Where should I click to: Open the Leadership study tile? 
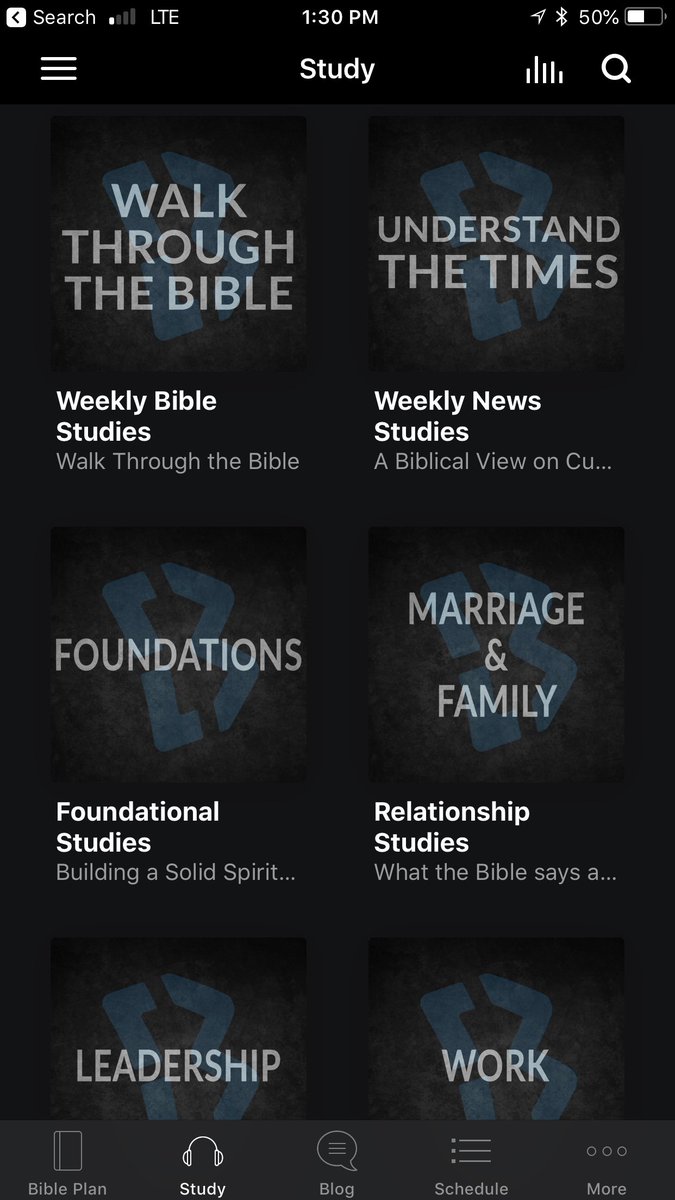[x=179, y=1028]
